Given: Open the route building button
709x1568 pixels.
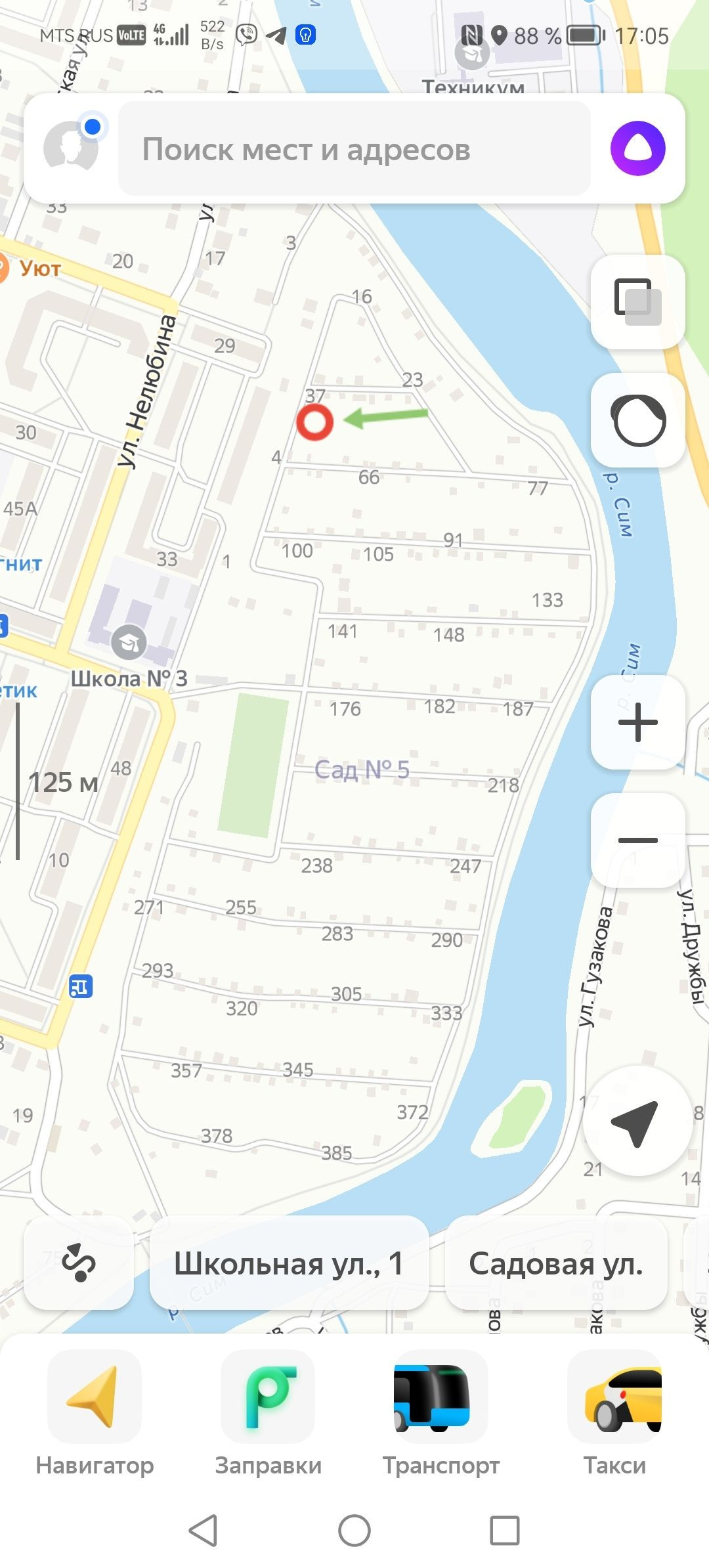Looking at the screenshot, I should tap(79, 1262).
